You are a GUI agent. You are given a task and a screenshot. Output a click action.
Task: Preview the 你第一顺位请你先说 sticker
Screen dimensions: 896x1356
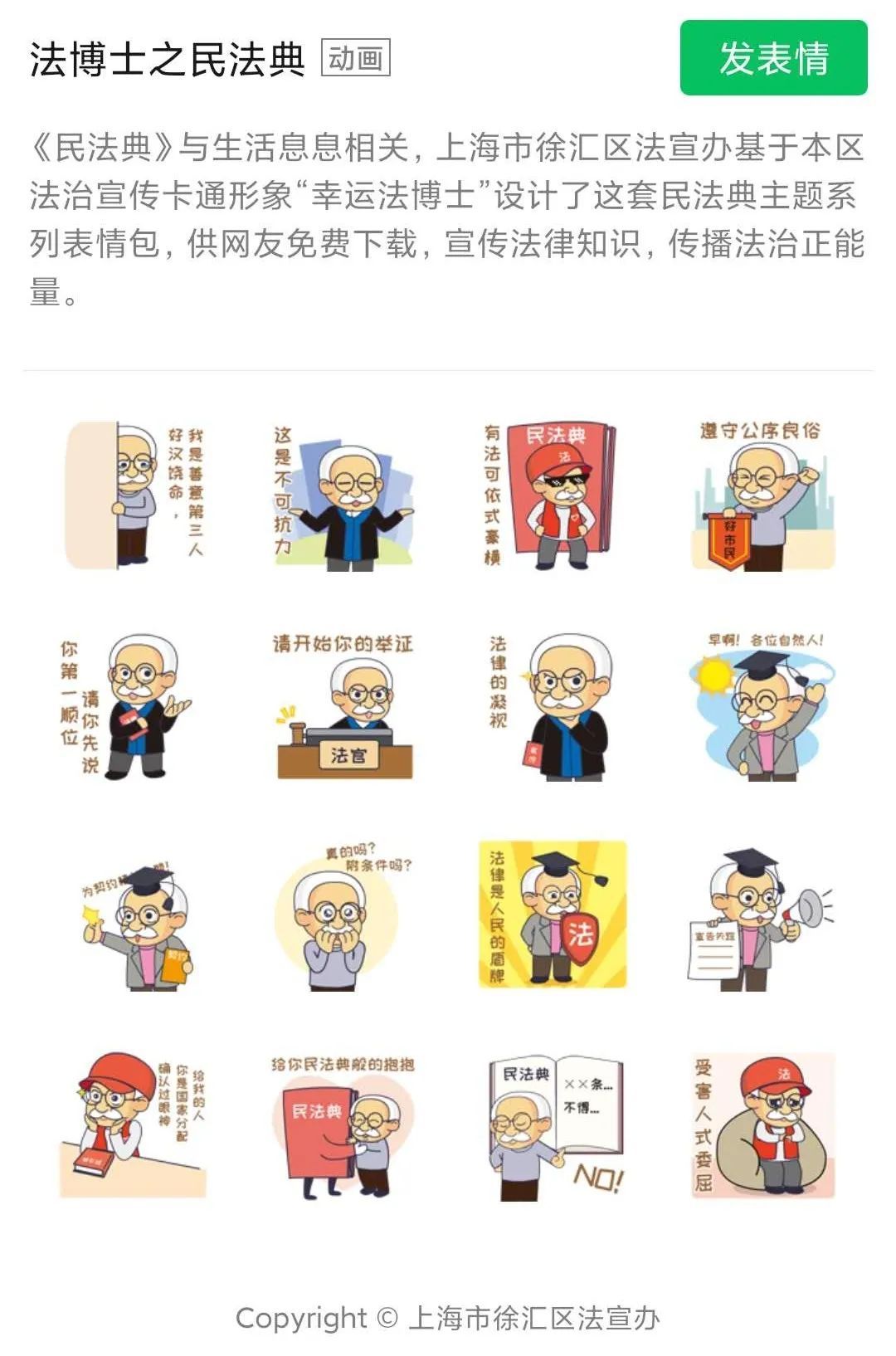click(134, 706)
